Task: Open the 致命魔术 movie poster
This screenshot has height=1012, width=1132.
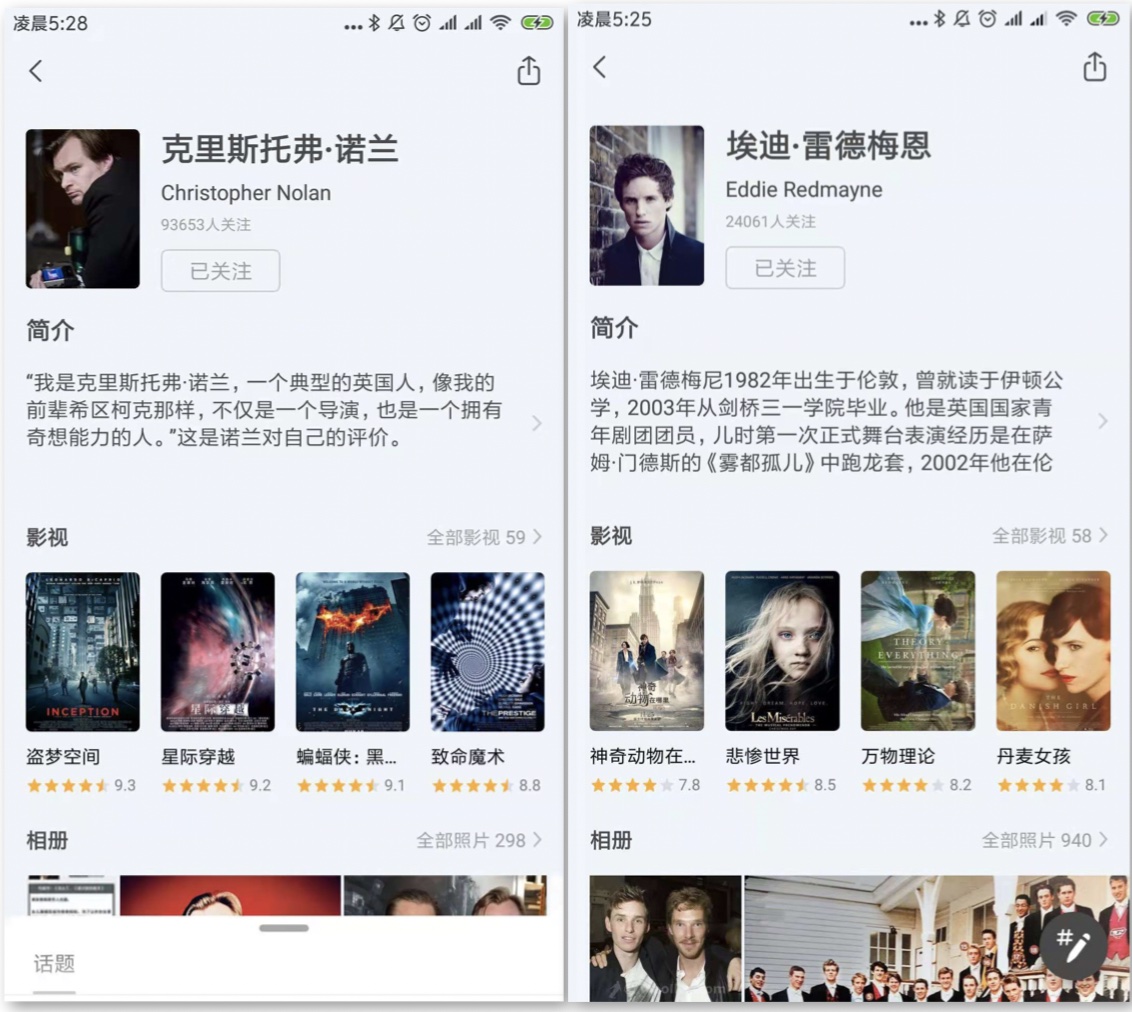Action: click(x=487, y=651)
